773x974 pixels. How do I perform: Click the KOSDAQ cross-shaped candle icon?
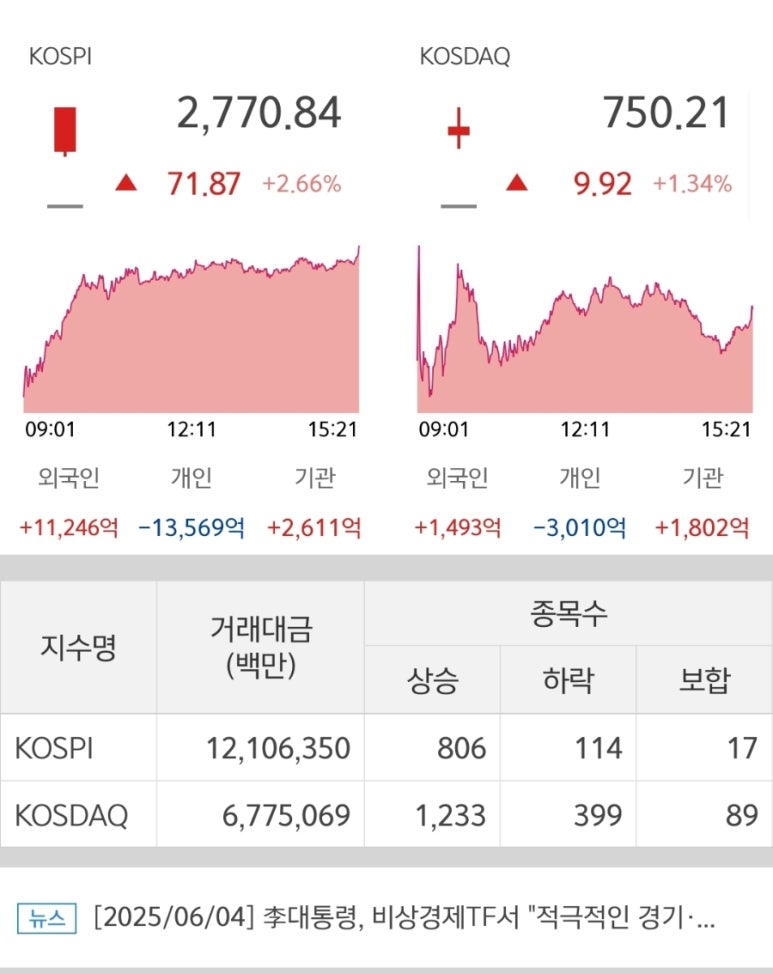coord(457,127)
